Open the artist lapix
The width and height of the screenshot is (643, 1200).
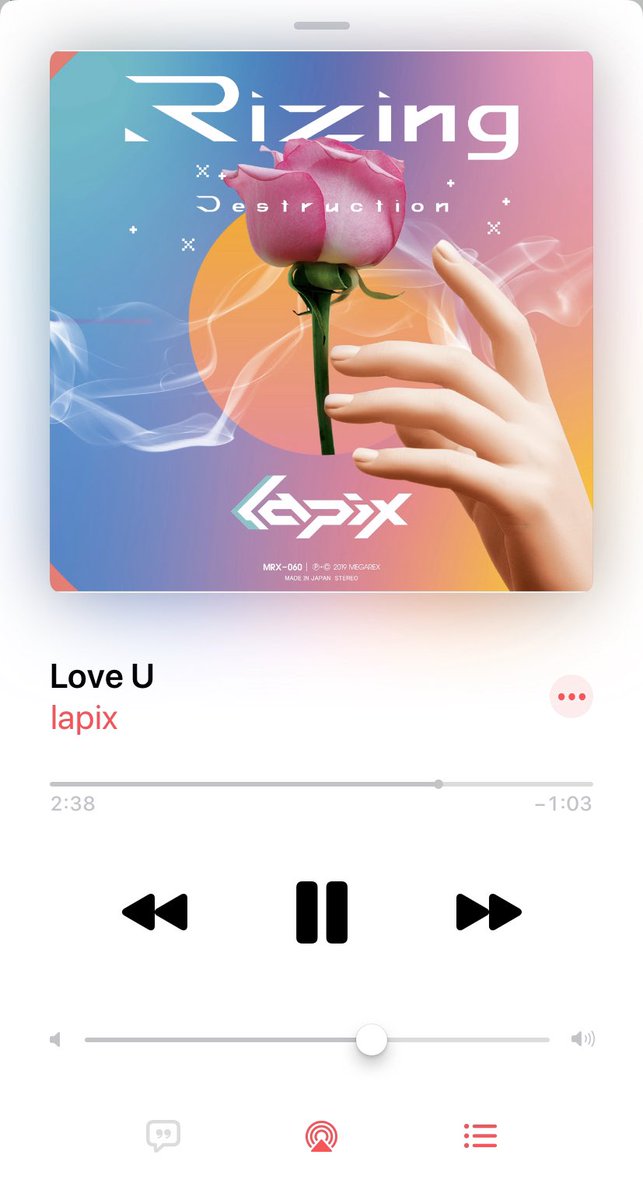84,718
